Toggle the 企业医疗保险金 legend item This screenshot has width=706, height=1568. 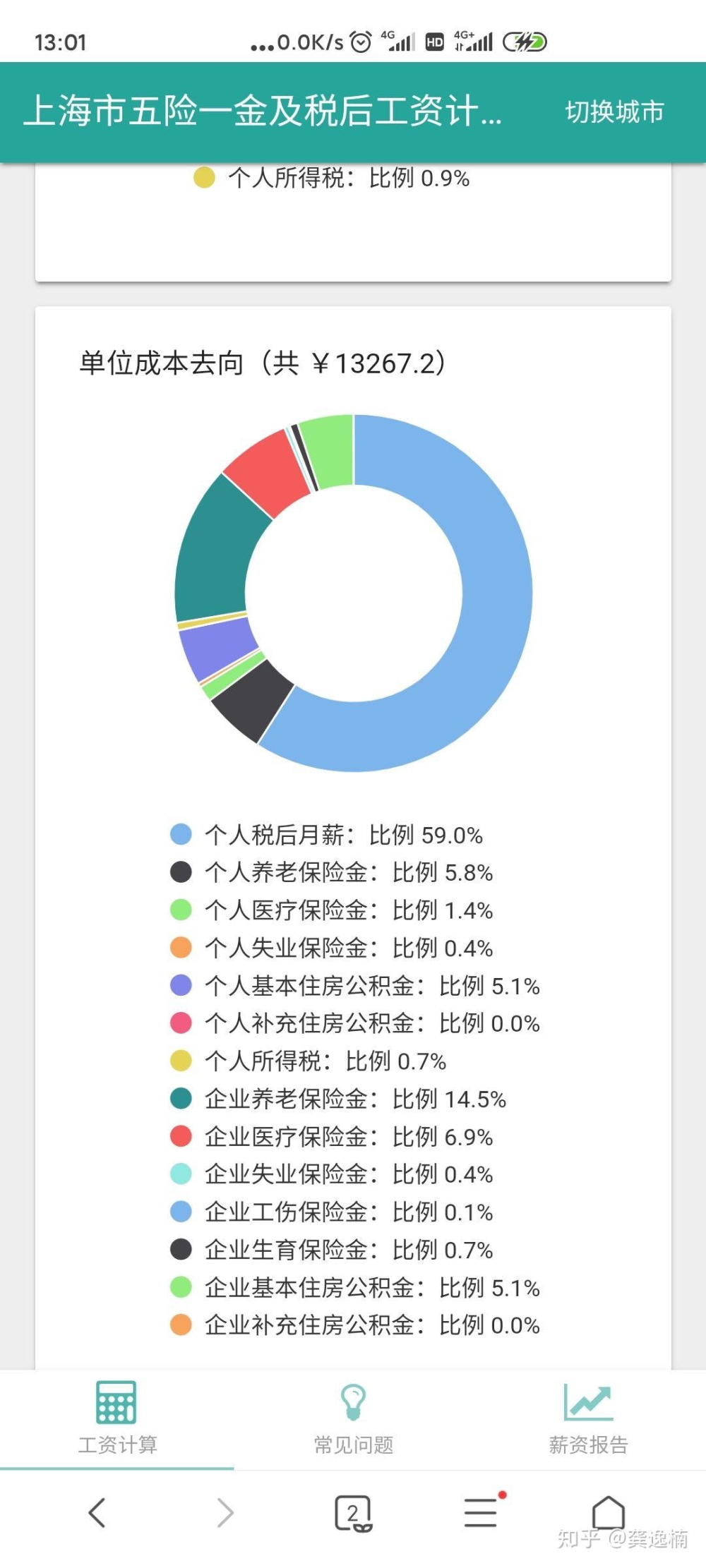(332, 1136)
